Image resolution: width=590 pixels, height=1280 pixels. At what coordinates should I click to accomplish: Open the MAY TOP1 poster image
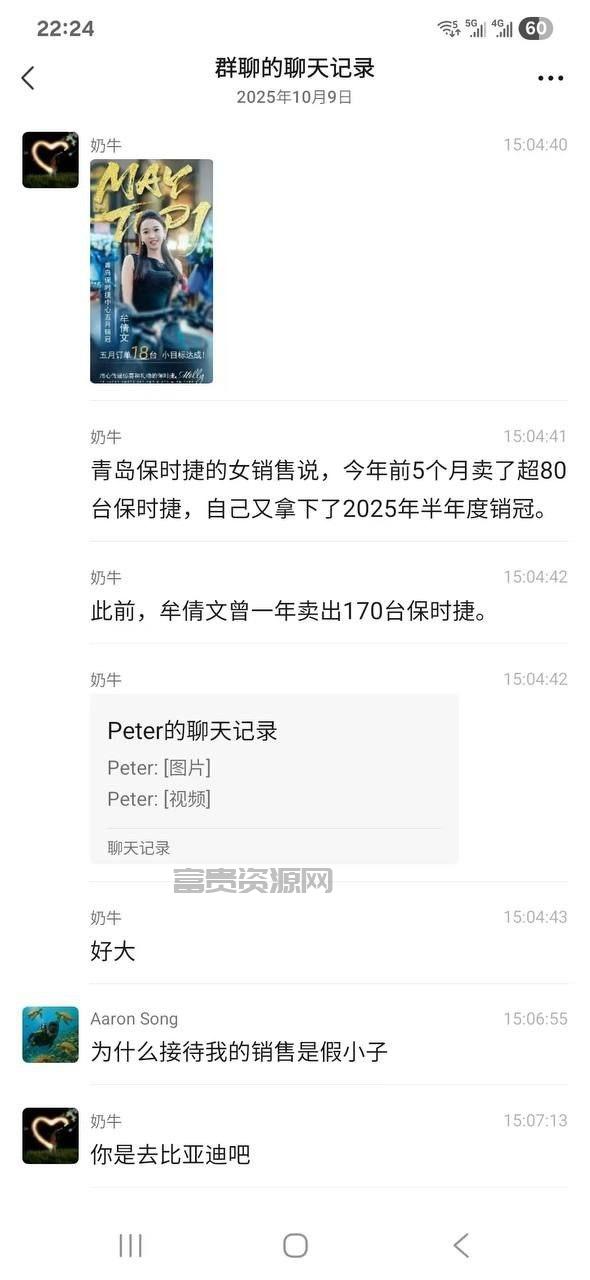click(x=152, y=271)
